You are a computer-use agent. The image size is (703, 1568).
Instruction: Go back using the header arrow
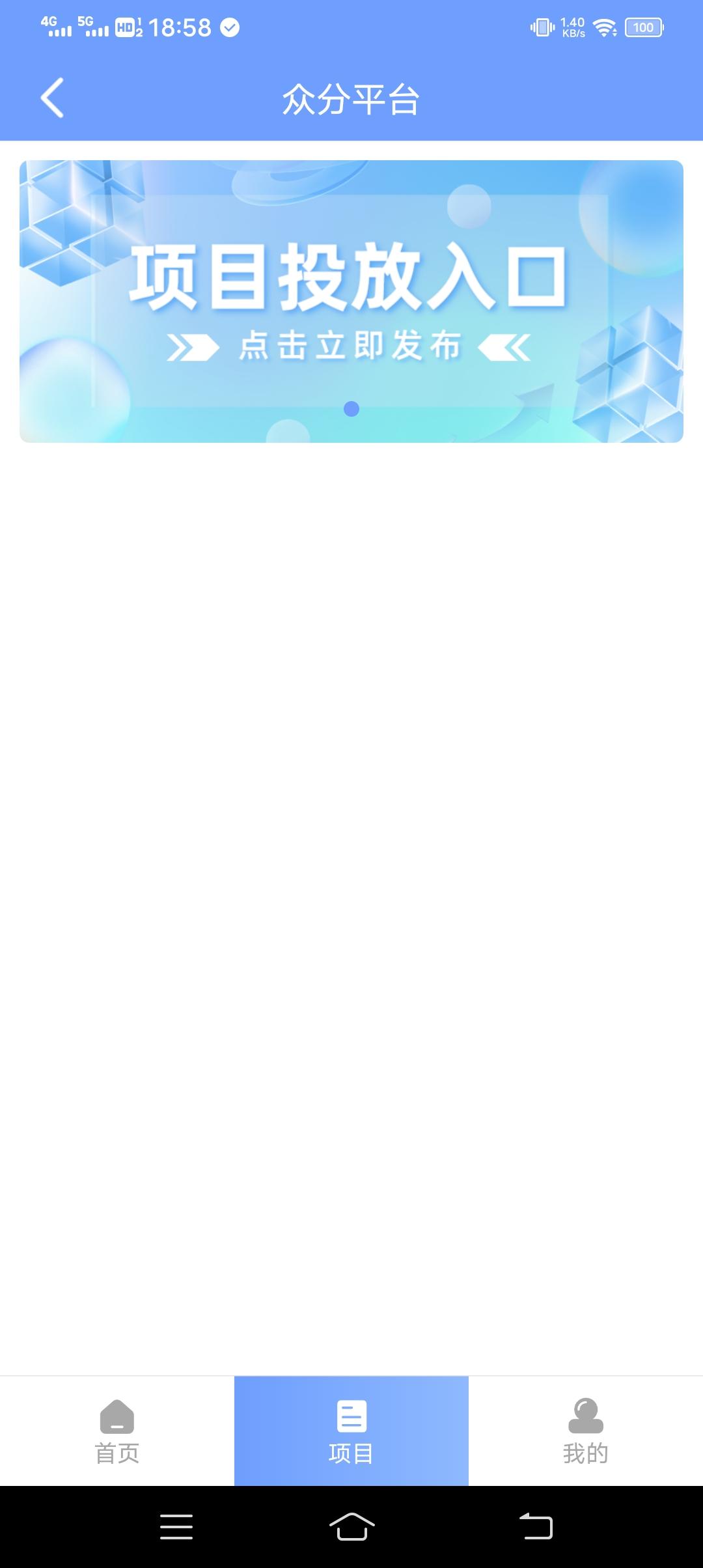(52, 98)
